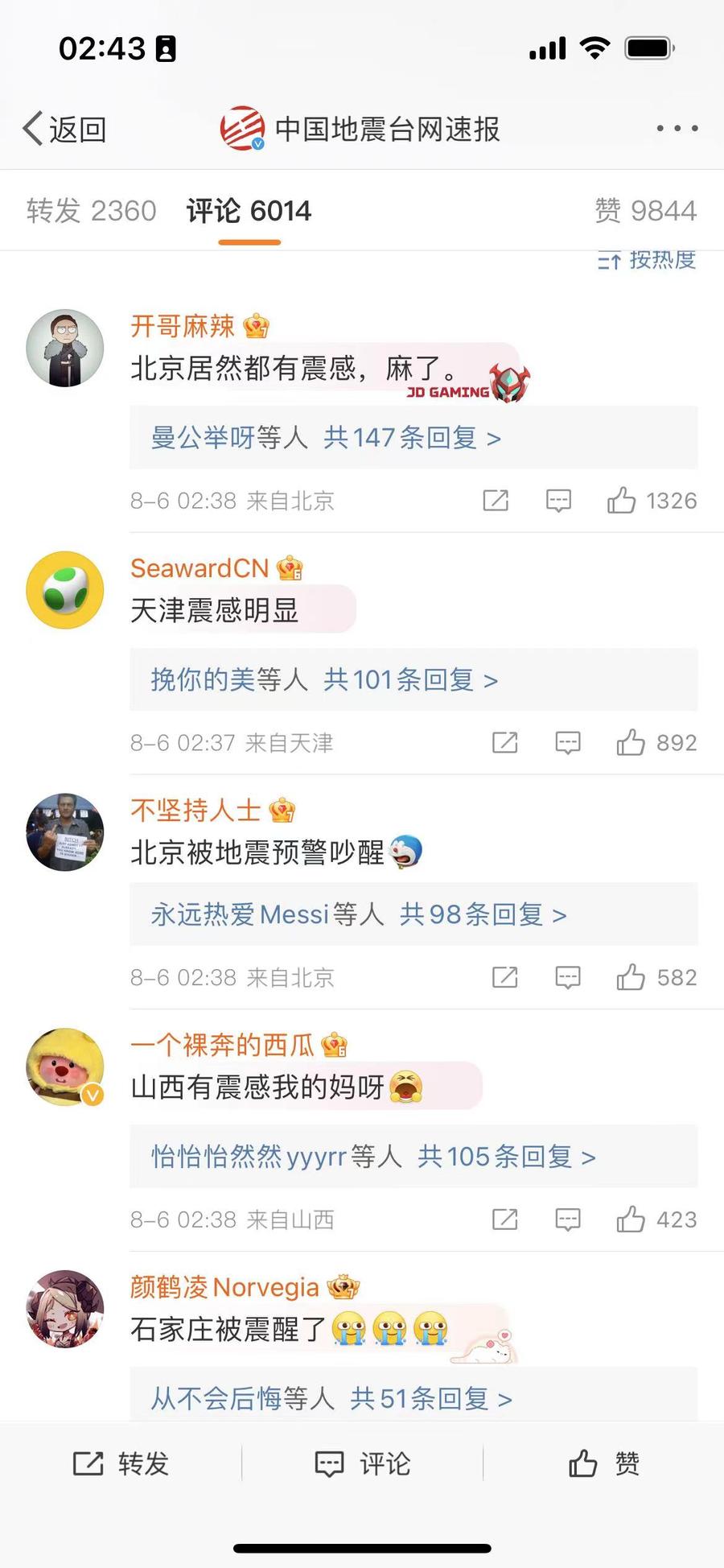Viewport: 724px width, 1568px height.
Task: Switch to the 赞 9844 tab
Action: point(645,211)
